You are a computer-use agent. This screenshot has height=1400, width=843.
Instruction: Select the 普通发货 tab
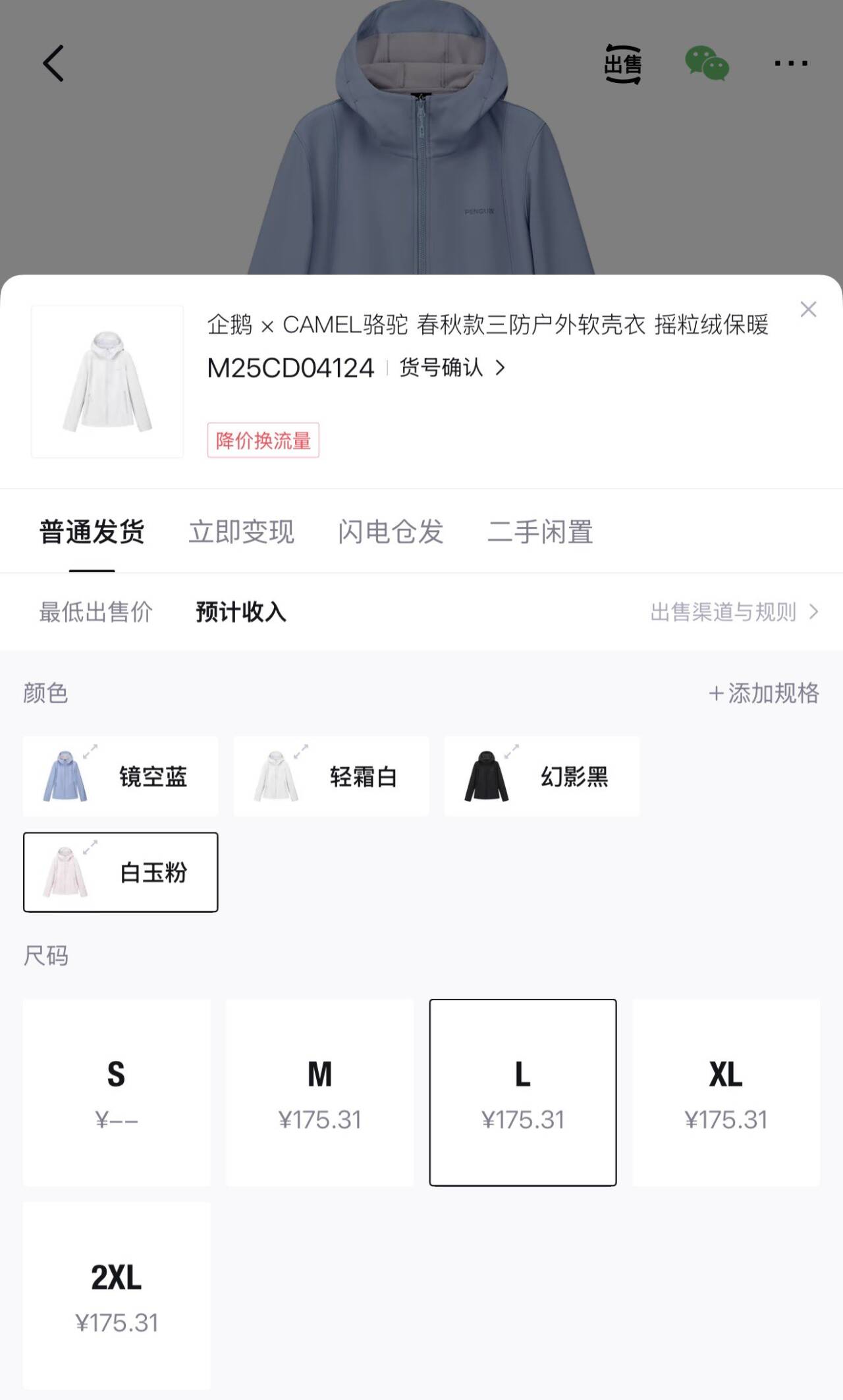92,532
